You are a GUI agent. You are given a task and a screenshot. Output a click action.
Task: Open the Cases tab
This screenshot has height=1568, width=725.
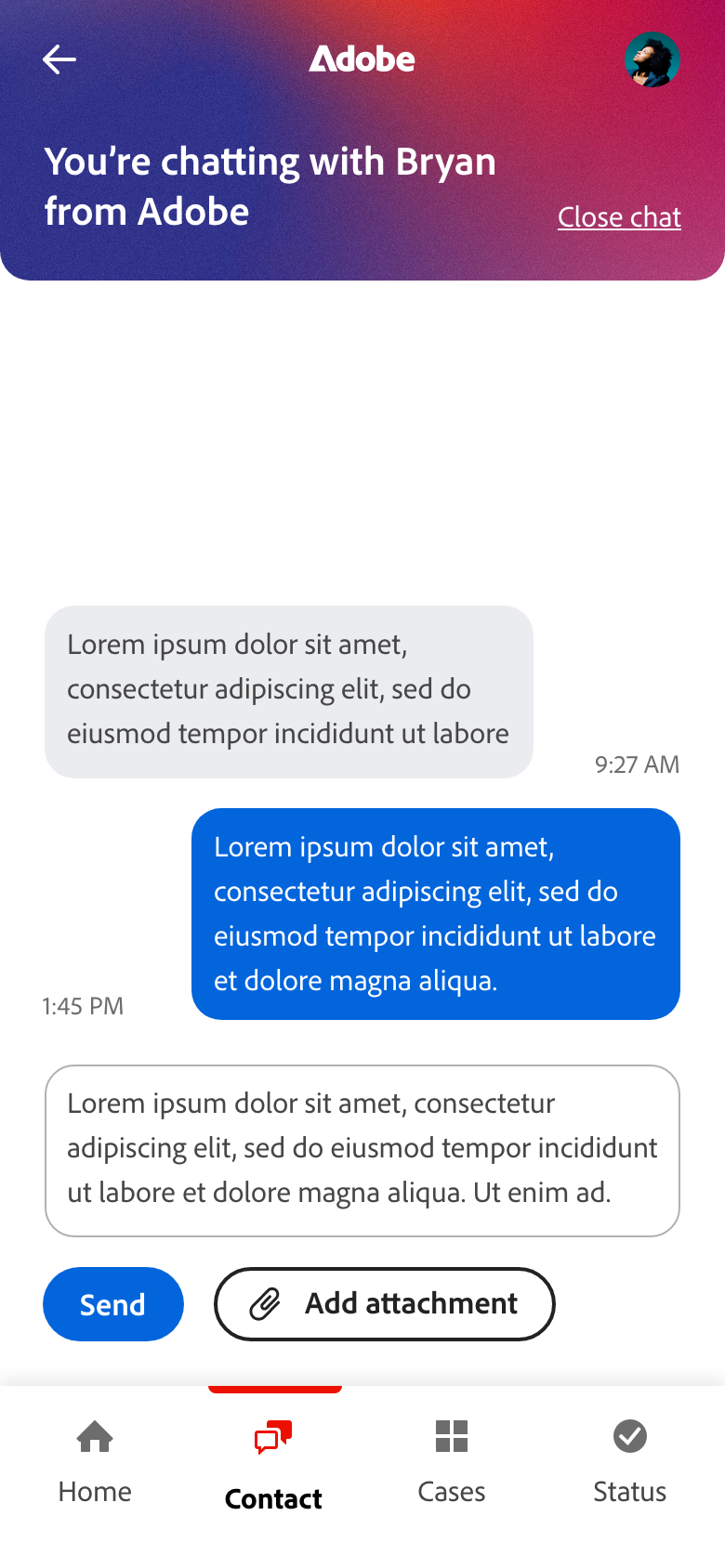(452, 1462)
